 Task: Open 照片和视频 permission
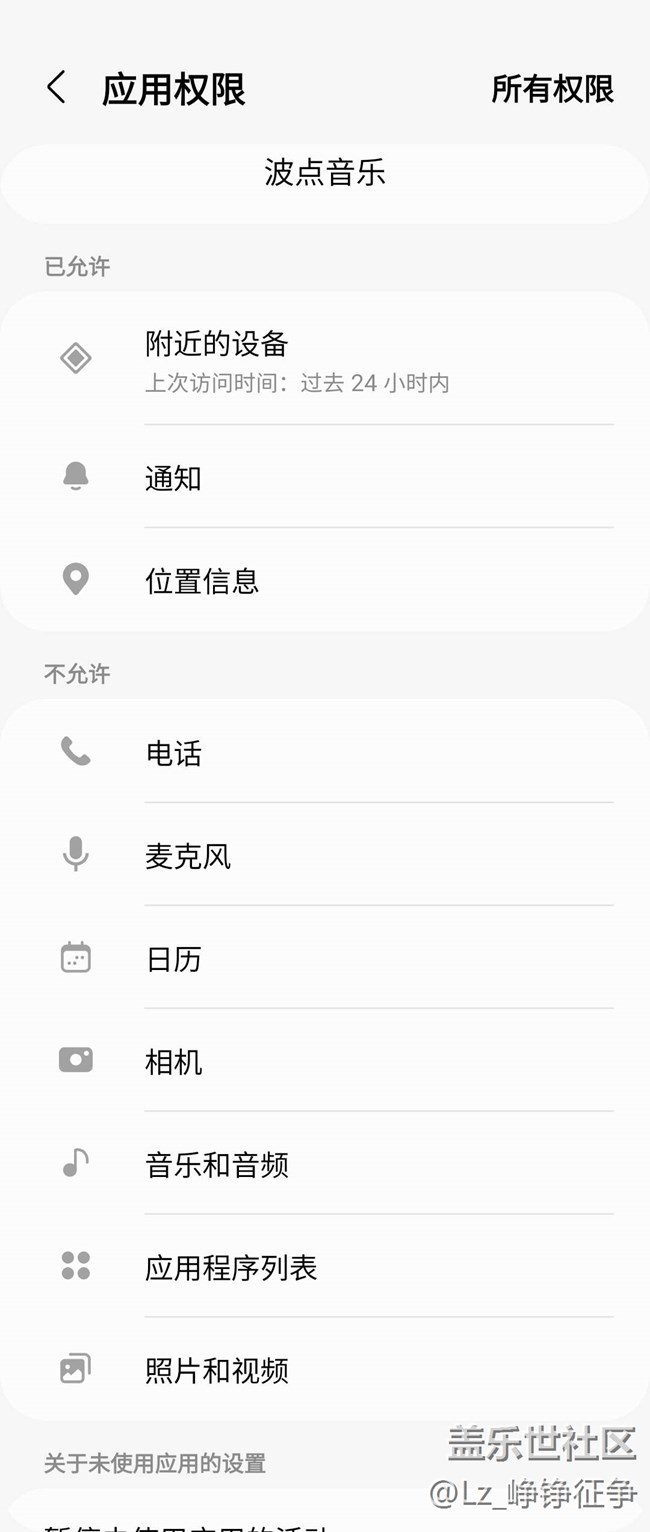[x=325, y=1370]
